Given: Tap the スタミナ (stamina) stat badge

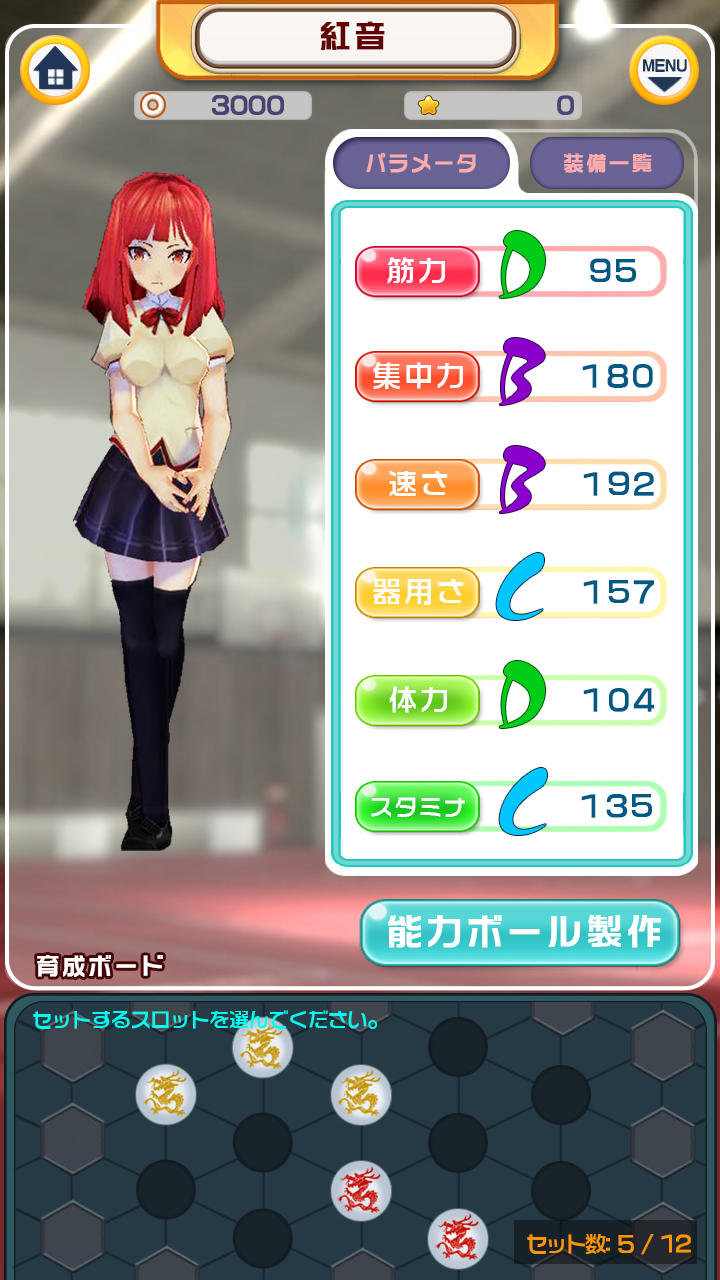Looking at the screenshot, I should (418, 808).
